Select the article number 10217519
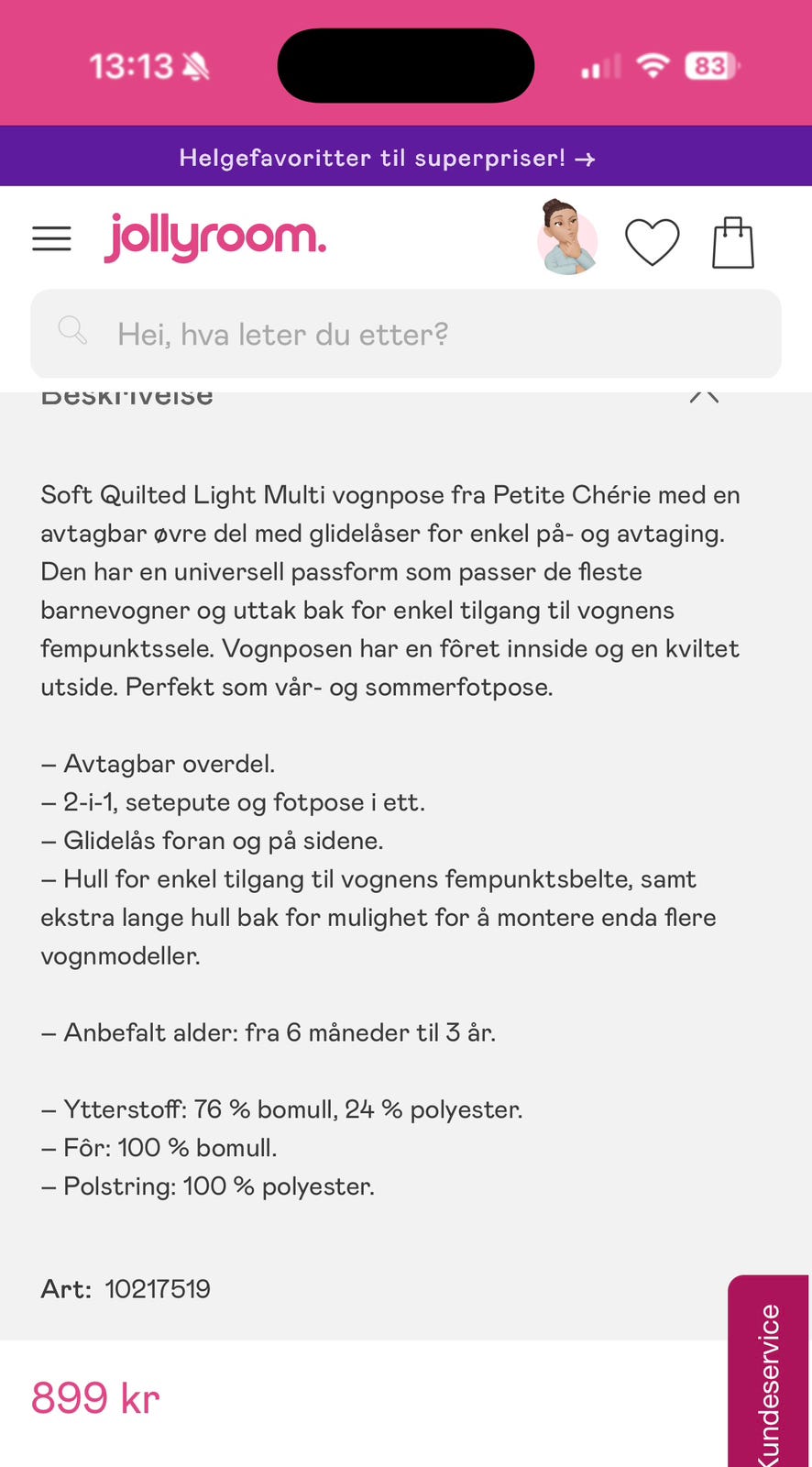The width and height of the screenshot is (812, 1467). coord(157,1288)
